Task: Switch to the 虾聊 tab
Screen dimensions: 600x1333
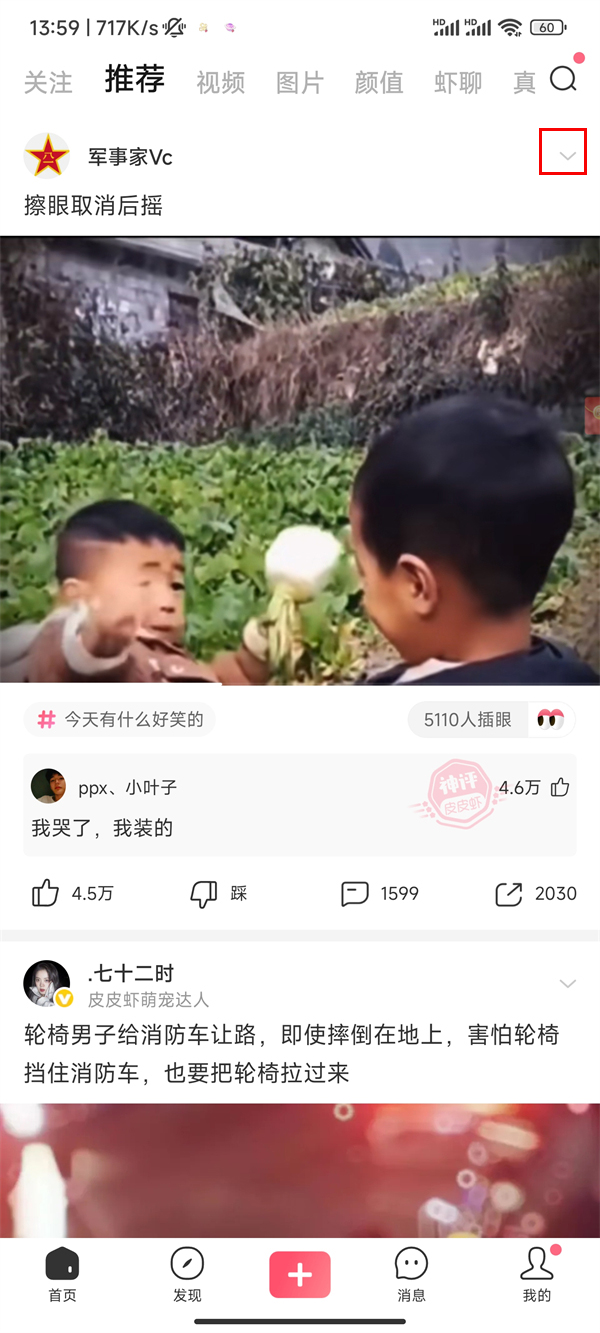Action: click(x=458, y=82)
